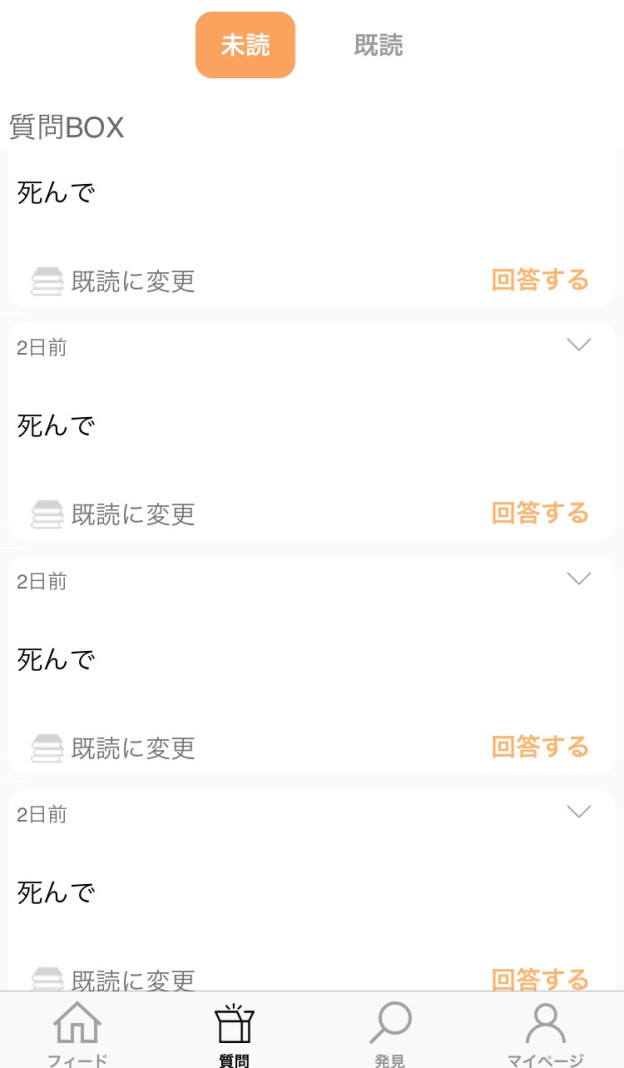This screenshot has height=1068, width=624.
Task: Open the 発見 search tab
Action: point(390,1033)
